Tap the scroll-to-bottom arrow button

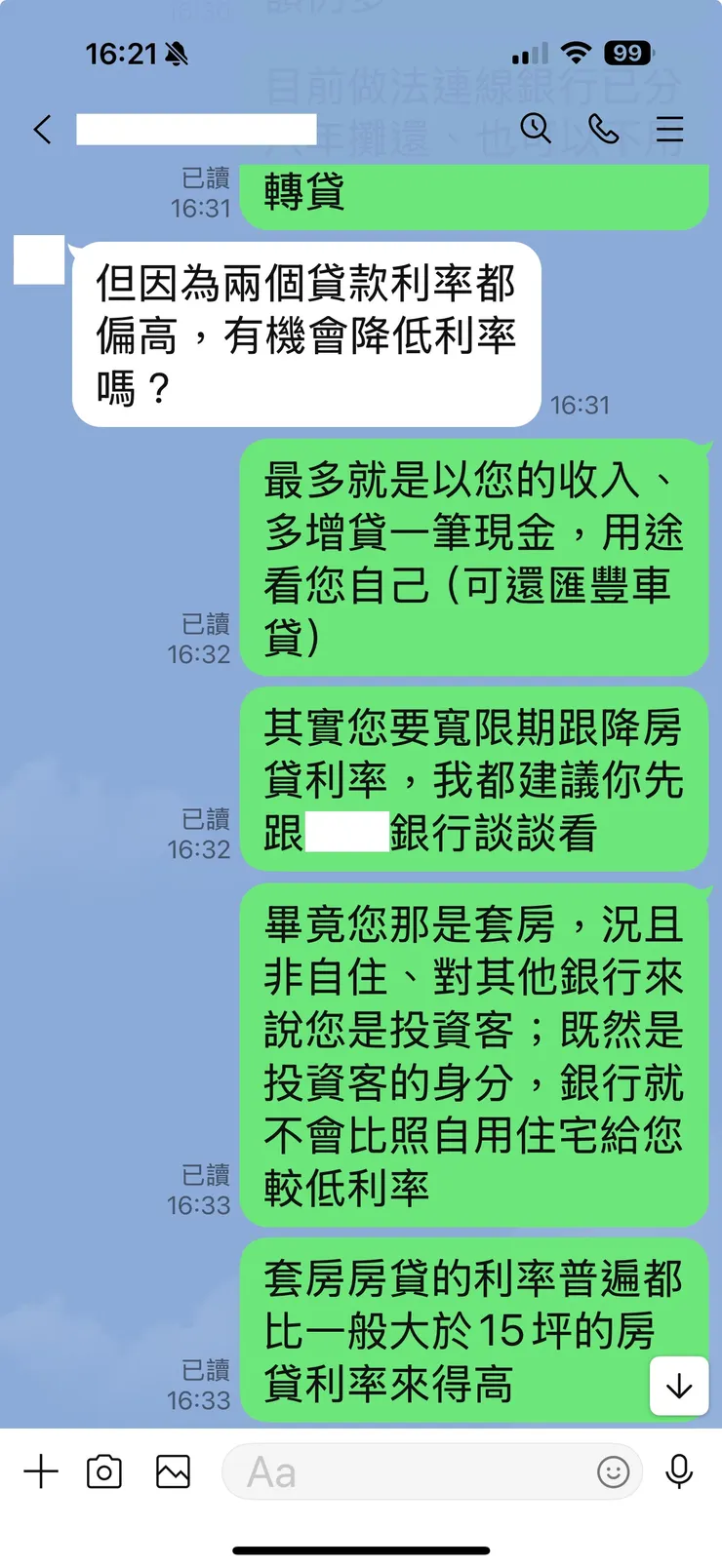(678, 1387)
